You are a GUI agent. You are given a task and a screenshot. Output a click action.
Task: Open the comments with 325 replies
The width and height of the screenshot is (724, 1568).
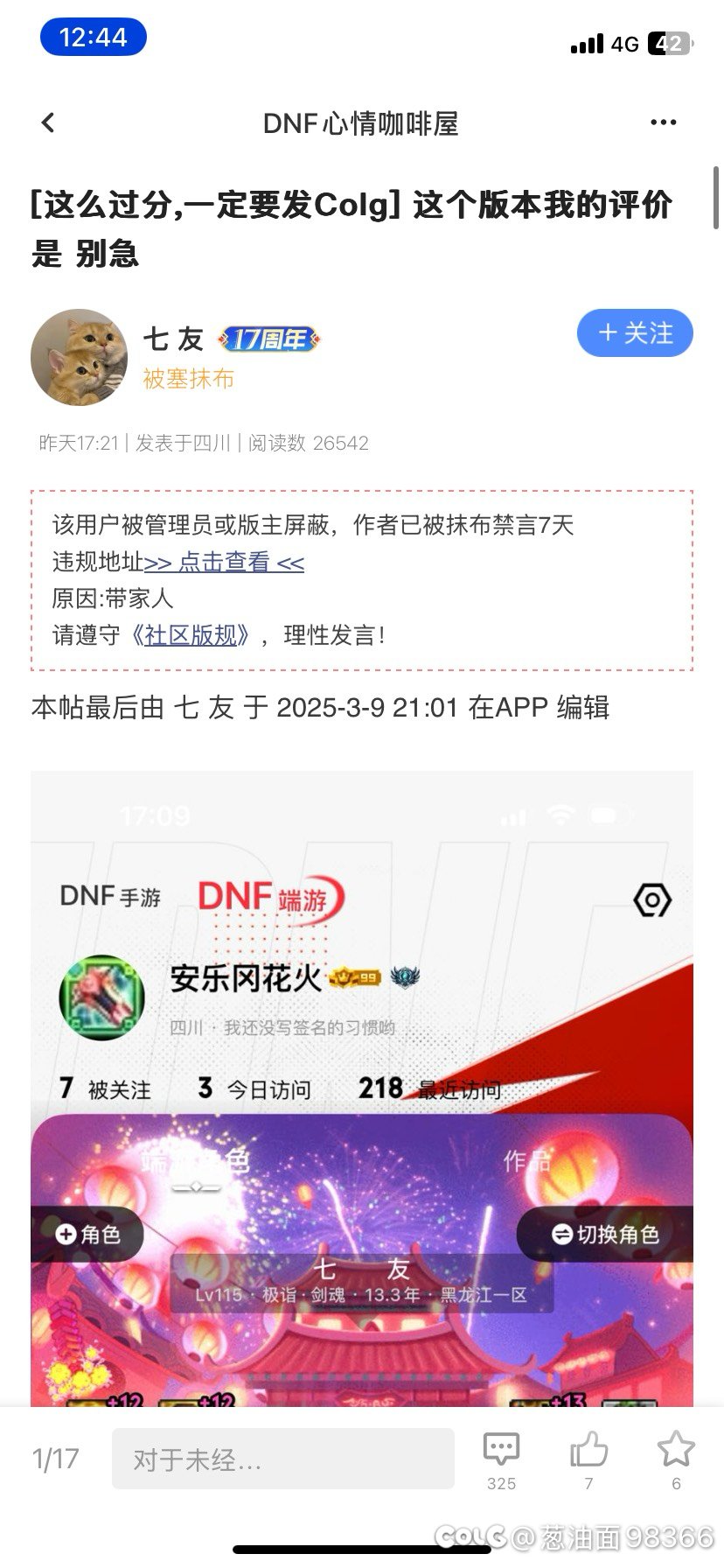[x=501, y=1459]
